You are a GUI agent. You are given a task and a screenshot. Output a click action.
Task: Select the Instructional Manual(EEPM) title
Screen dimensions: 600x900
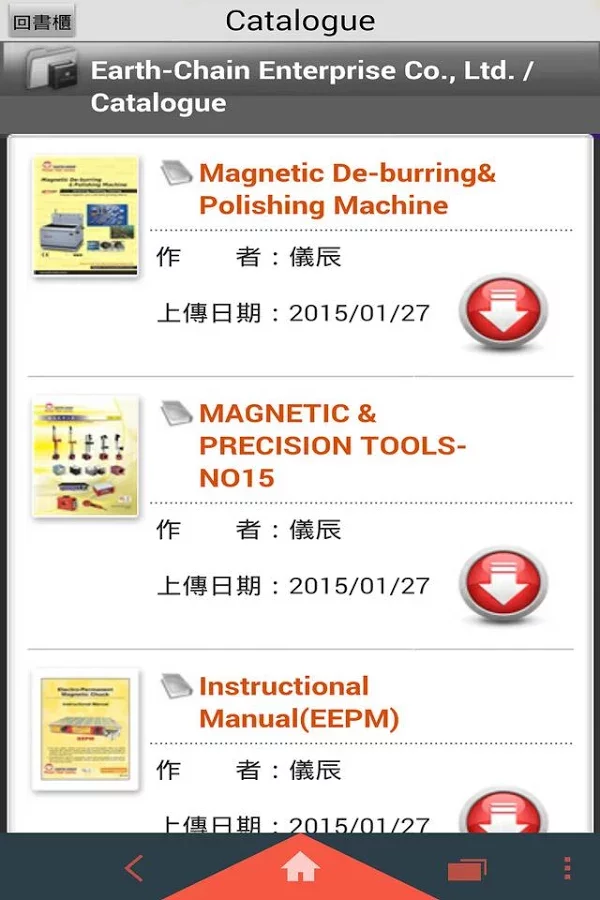[x=299, y=702]
